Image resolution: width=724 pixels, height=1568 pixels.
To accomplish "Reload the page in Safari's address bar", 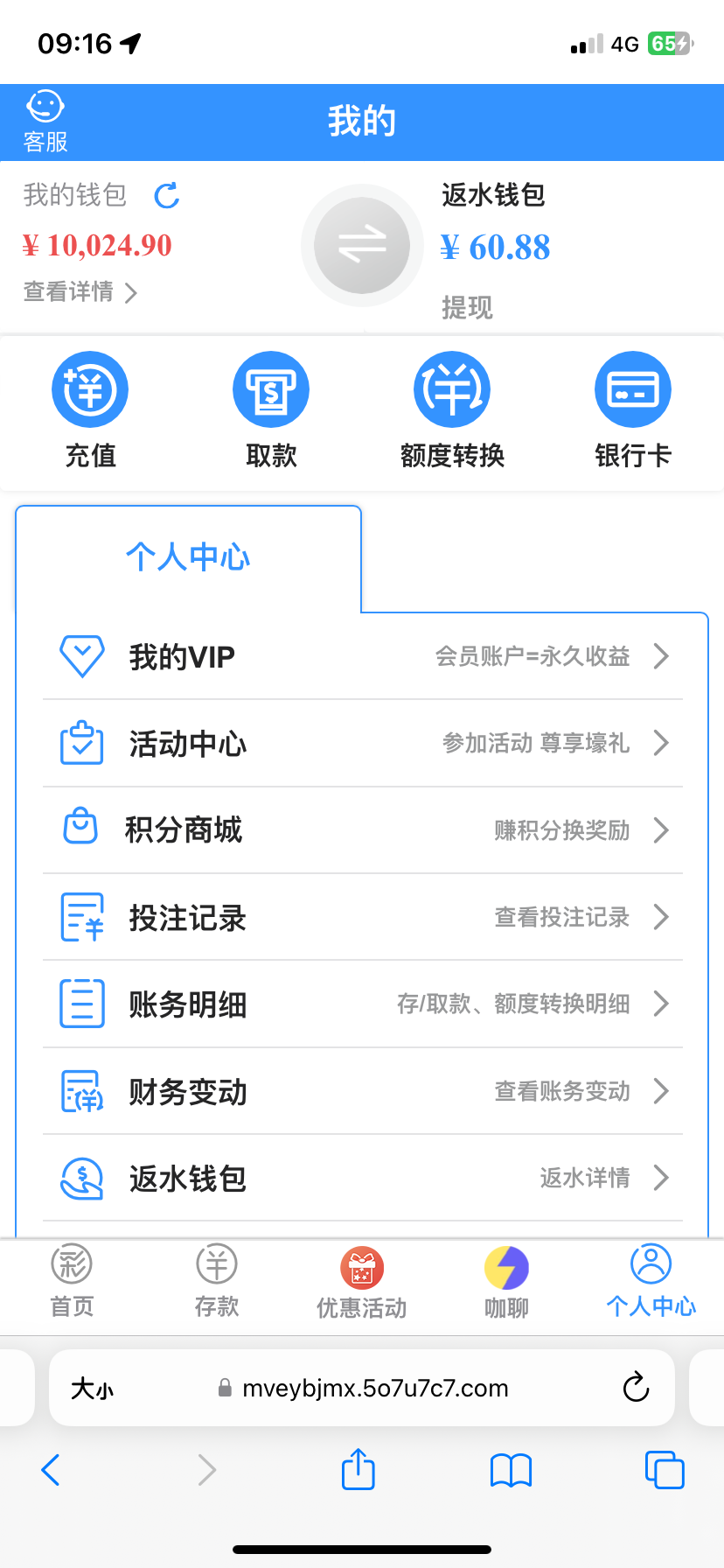I will coord(636,1387).
